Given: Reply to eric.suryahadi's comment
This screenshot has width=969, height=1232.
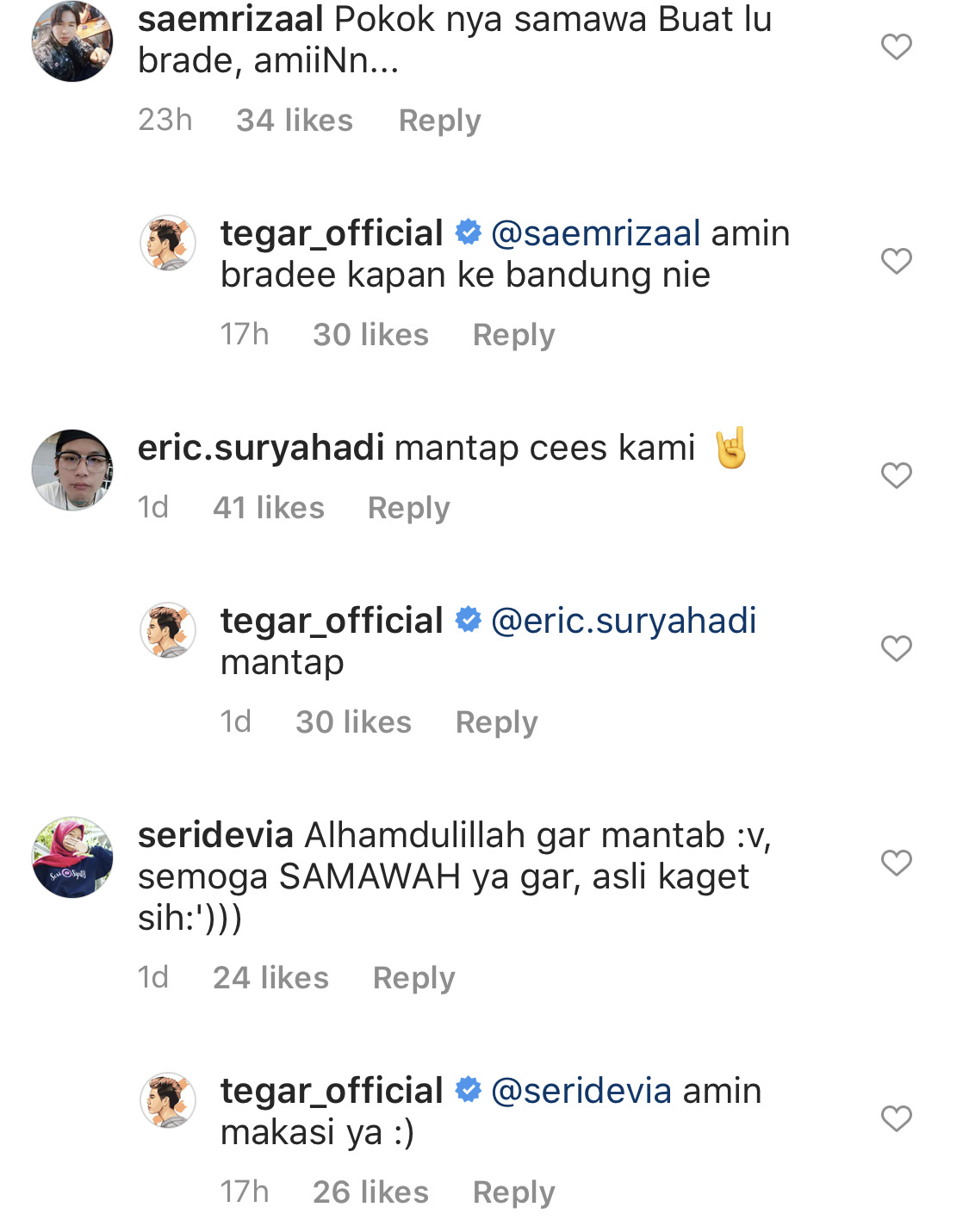Looking at the screenshot, I should click(408, 508).
